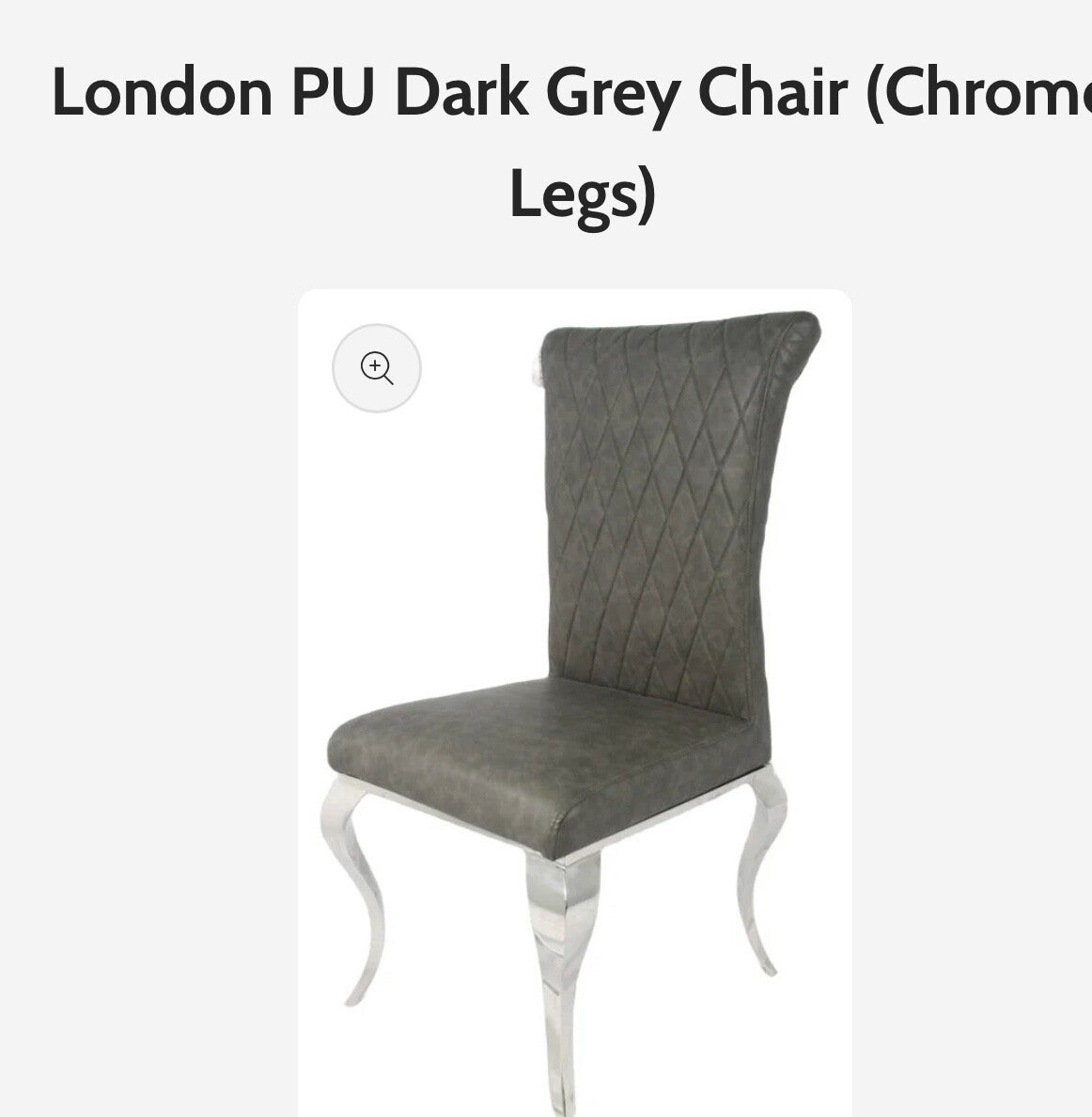
Task: Tap the magnifier zoom icon on image
Action: click(x=376, y=368)
